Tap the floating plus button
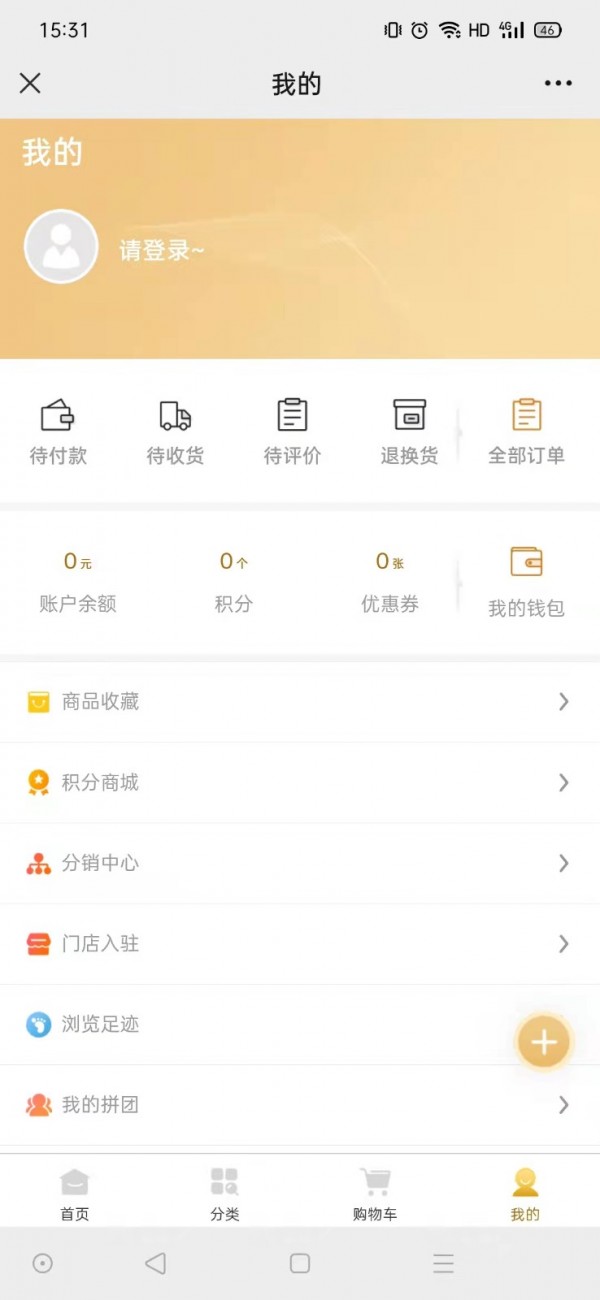This screenshot has width=600, height=1300. tap(543, 1043)
